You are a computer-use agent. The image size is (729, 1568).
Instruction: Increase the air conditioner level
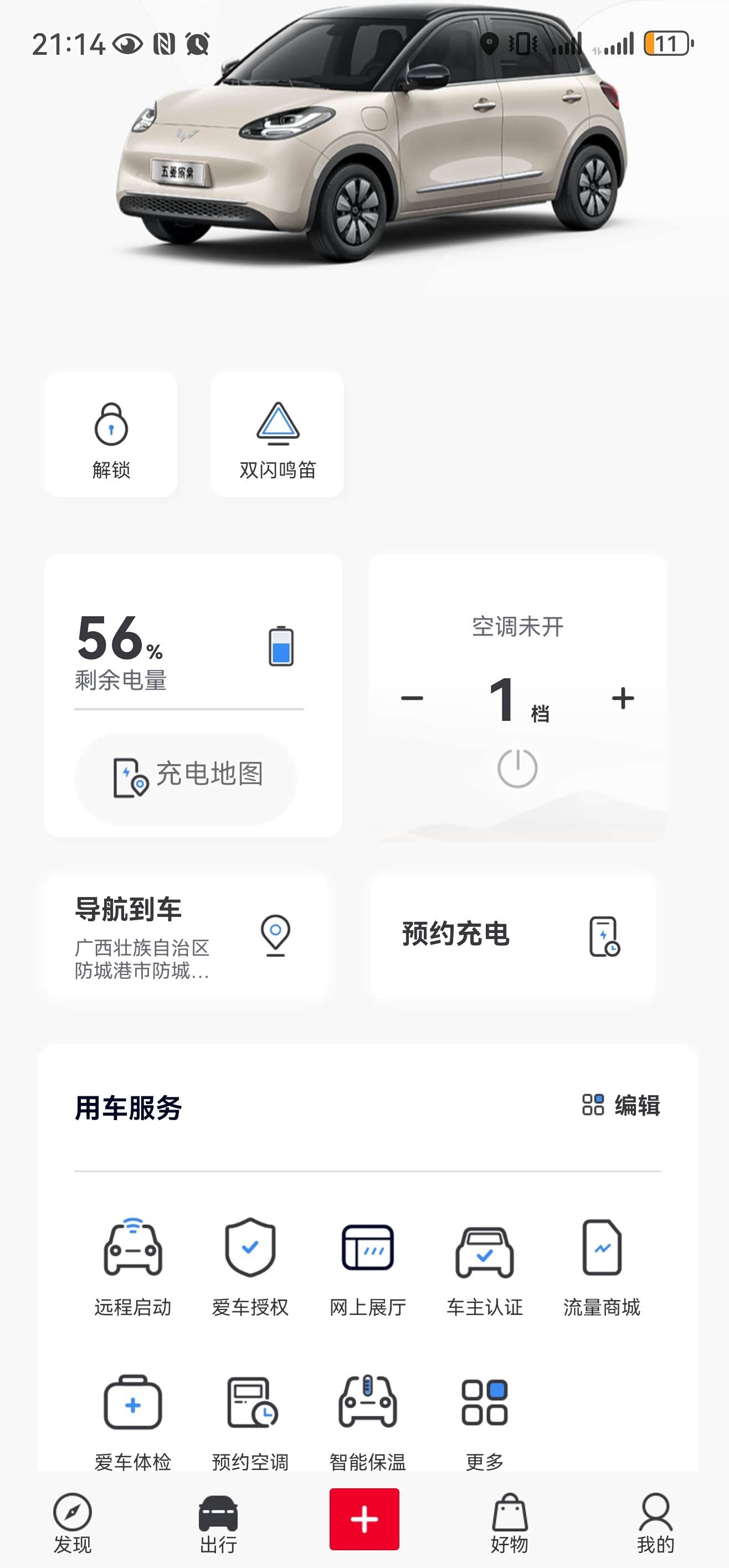point(623,698)
